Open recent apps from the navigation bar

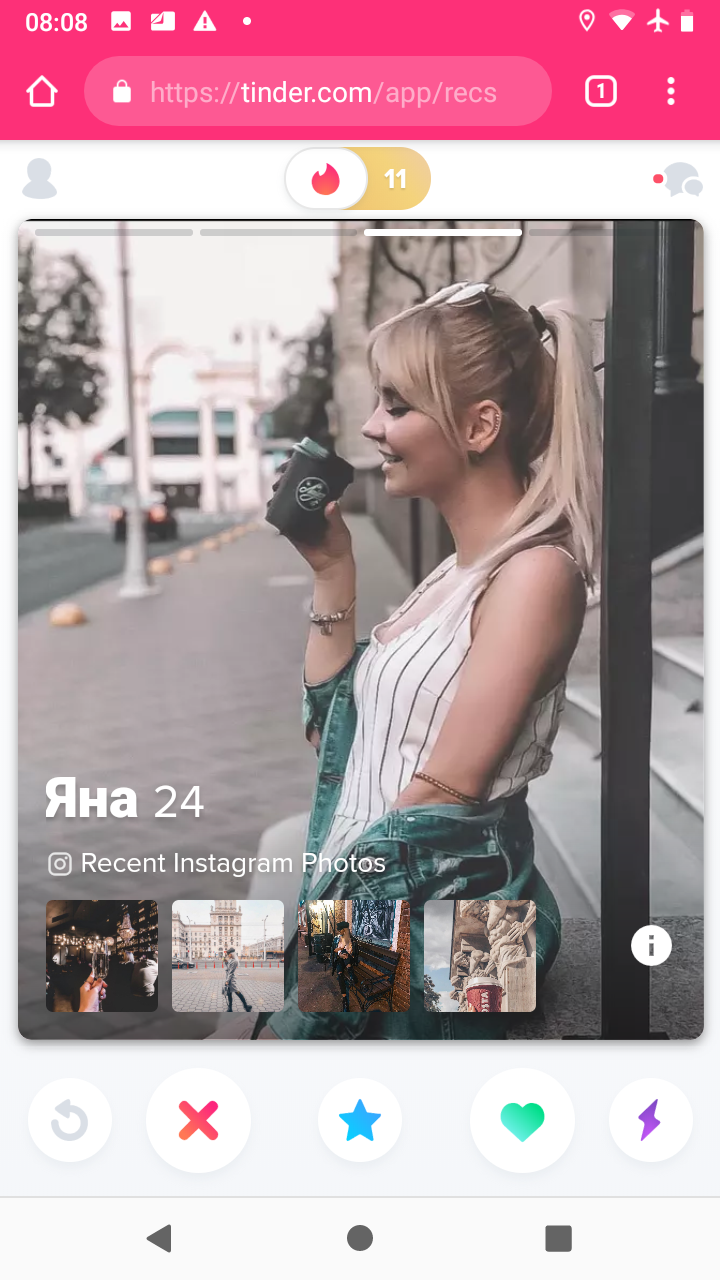tap(558, 1238)
